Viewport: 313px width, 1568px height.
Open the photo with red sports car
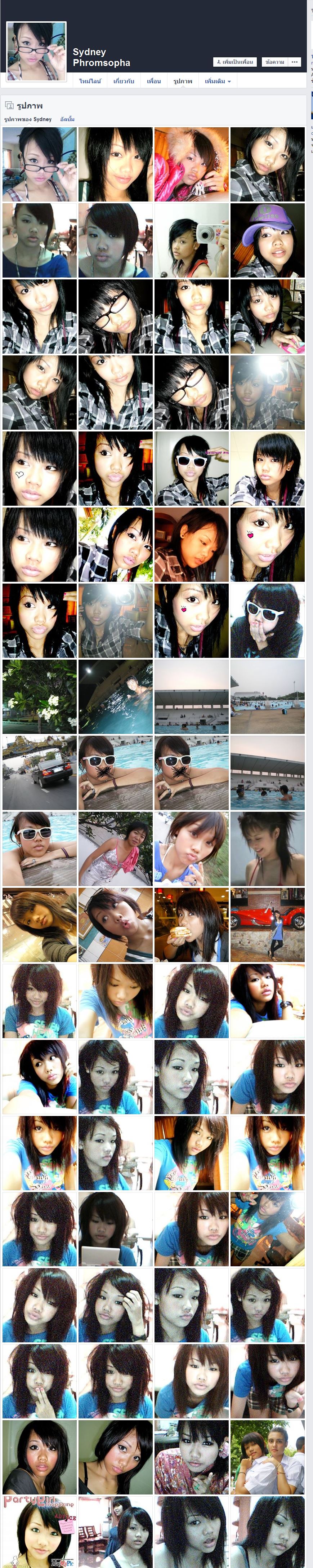pyautogui.click(x=267, y=925)
